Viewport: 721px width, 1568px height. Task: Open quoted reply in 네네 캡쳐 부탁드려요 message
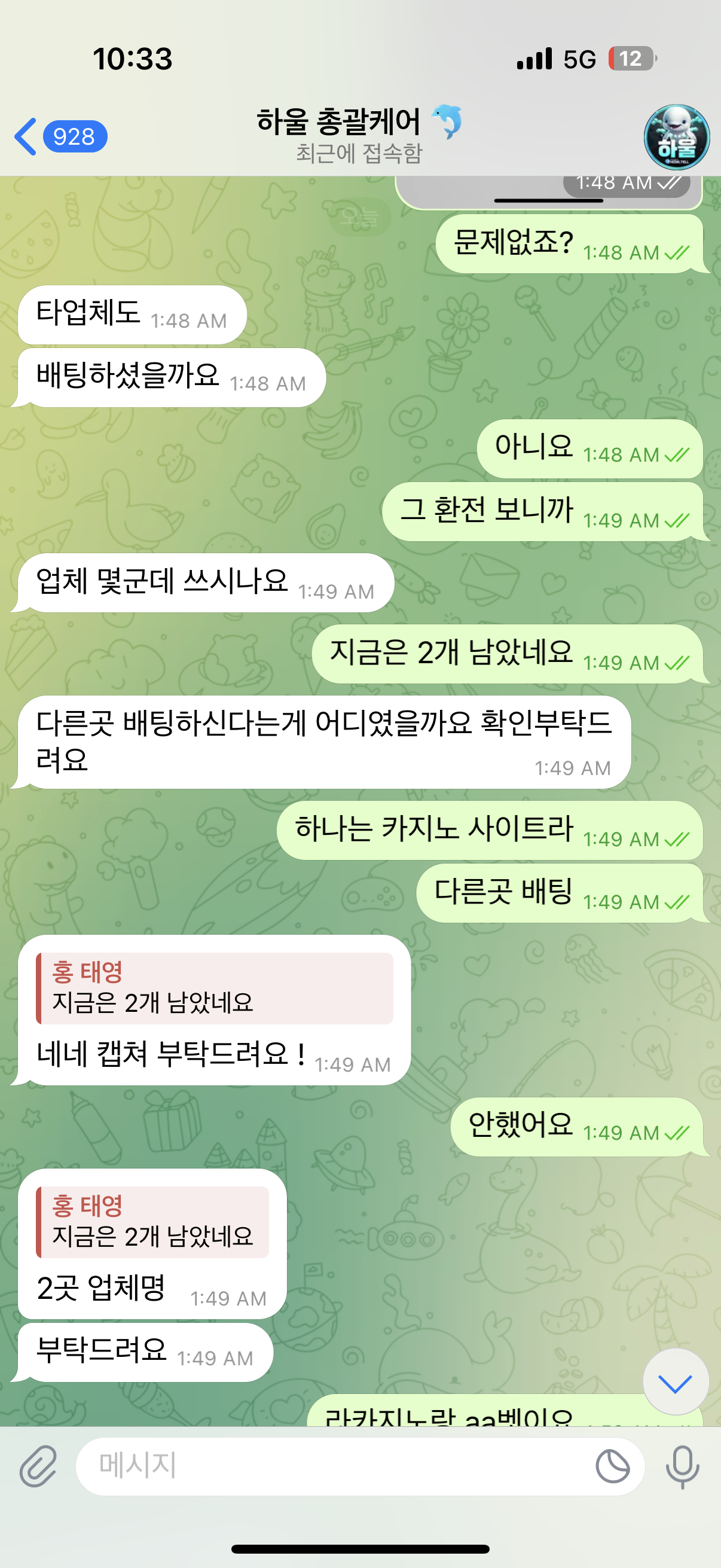coord(214,989)
